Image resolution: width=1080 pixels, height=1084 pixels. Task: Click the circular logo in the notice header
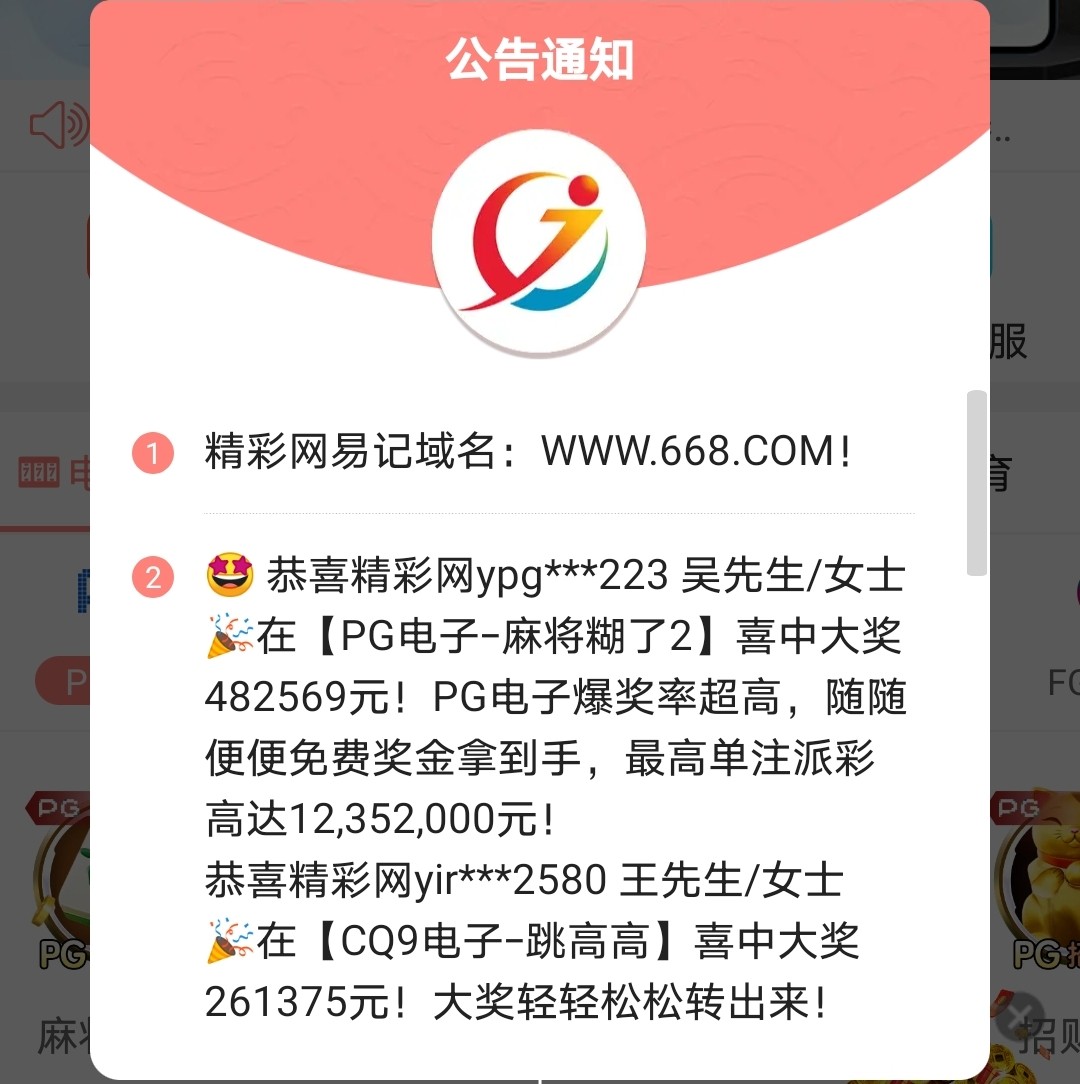[539, 240]
